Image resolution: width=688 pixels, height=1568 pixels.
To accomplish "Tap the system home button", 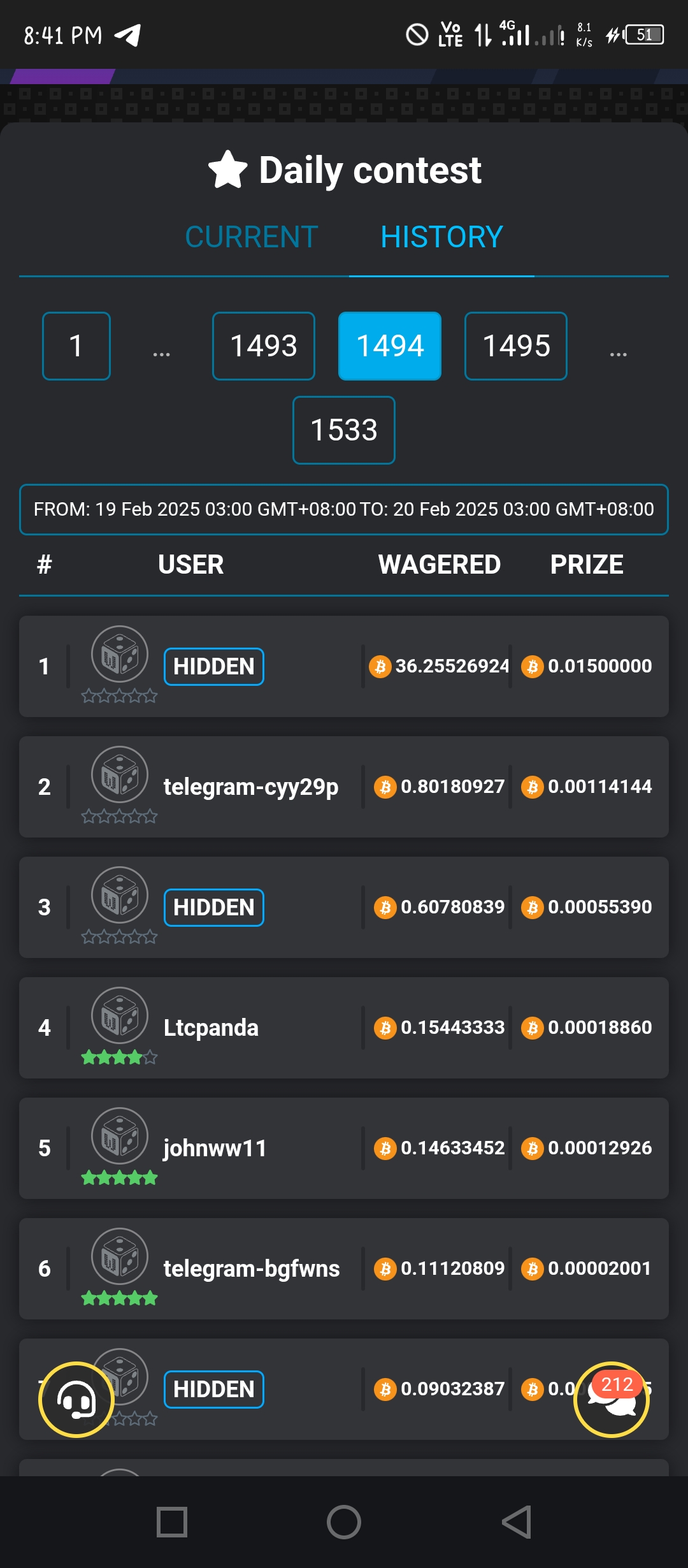I will coord(344,1522).
